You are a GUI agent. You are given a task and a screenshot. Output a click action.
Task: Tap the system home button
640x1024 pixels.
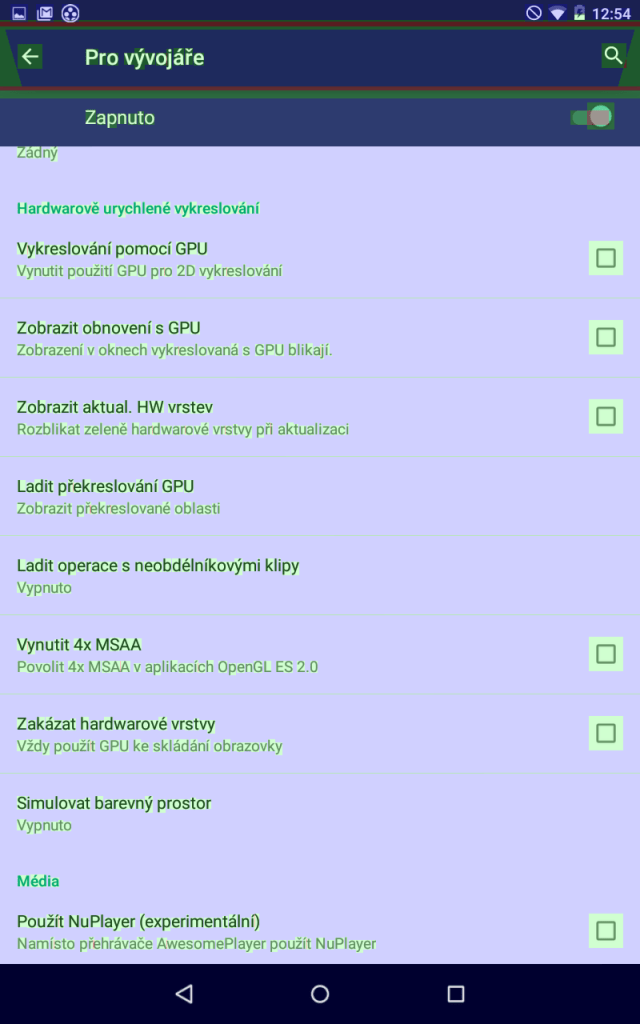tap(320, 994)
